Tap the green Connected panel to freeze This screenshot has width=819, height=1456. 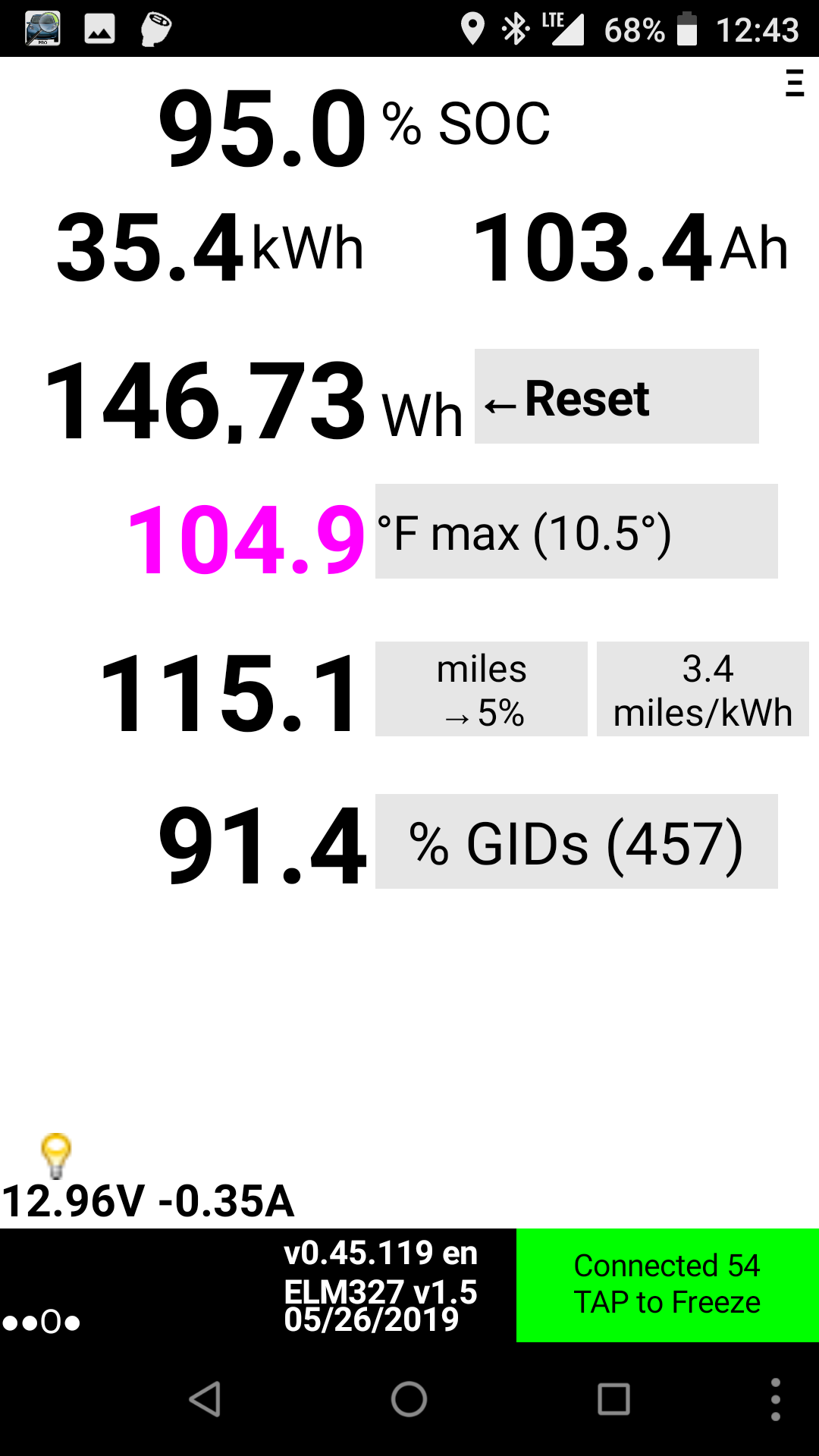click(x=667, y=1285)
